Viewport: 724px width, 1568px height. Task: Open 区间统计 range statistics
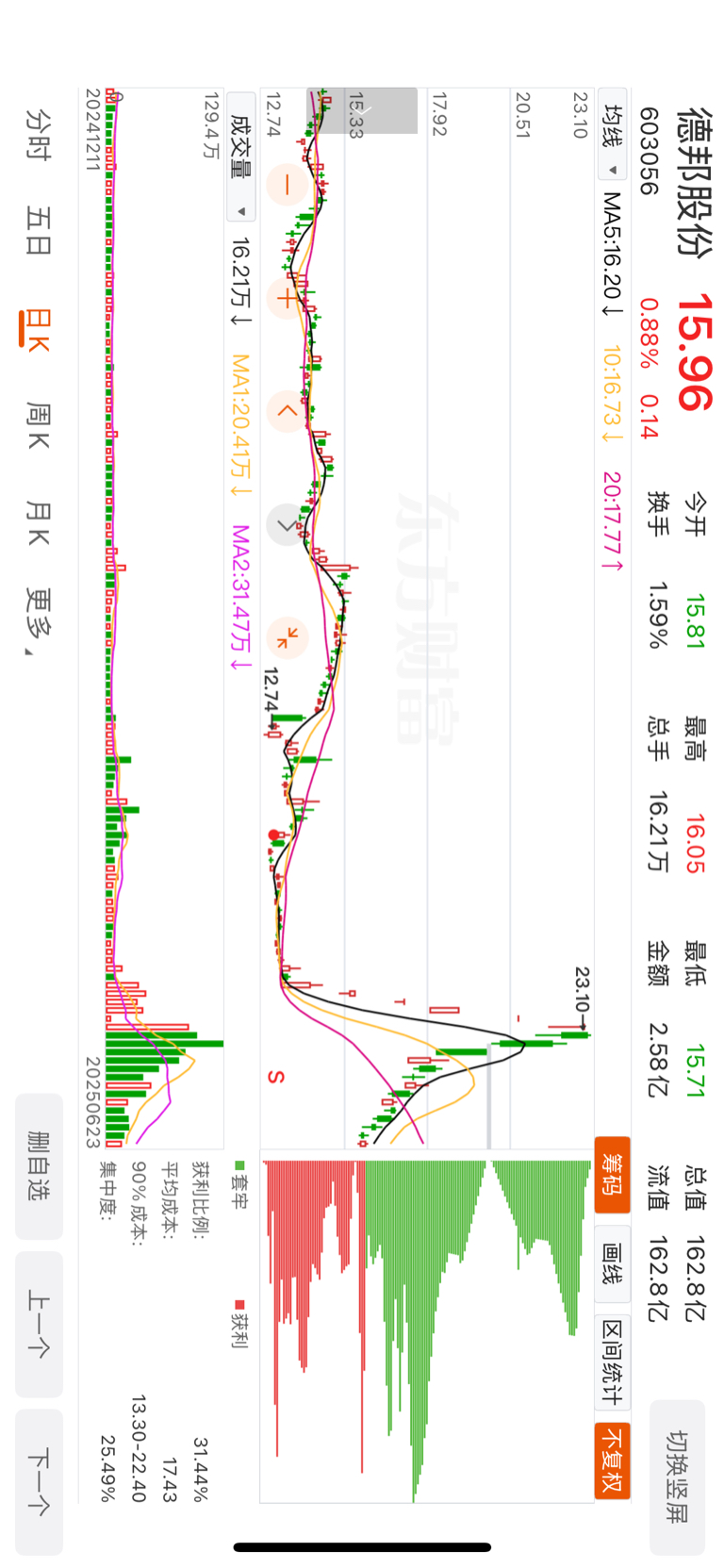point(612,1362)
